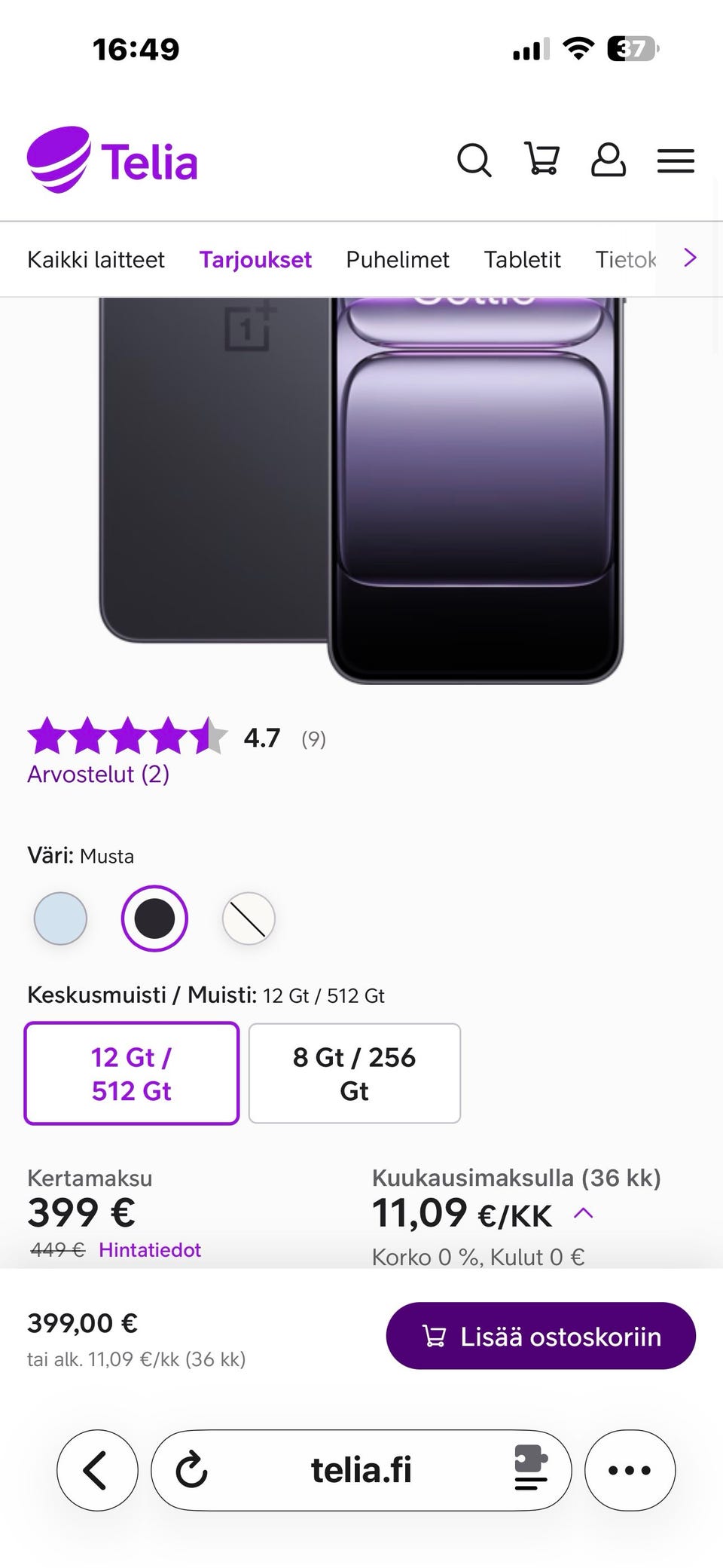Open the Tarjoukset section
723x1568 pixels.
coord(255,259)
